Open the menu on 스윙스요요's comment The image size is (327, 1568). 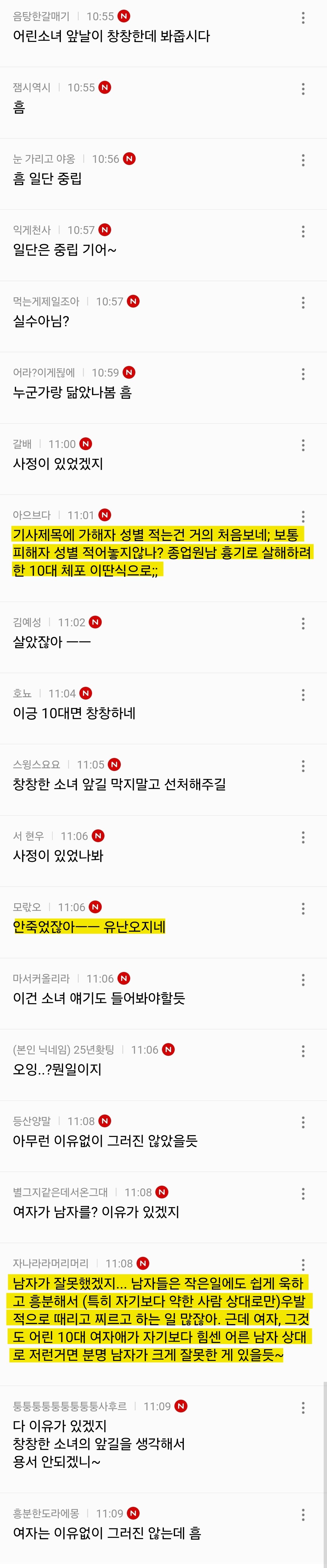pyautogui.click(x=303, y=766)
